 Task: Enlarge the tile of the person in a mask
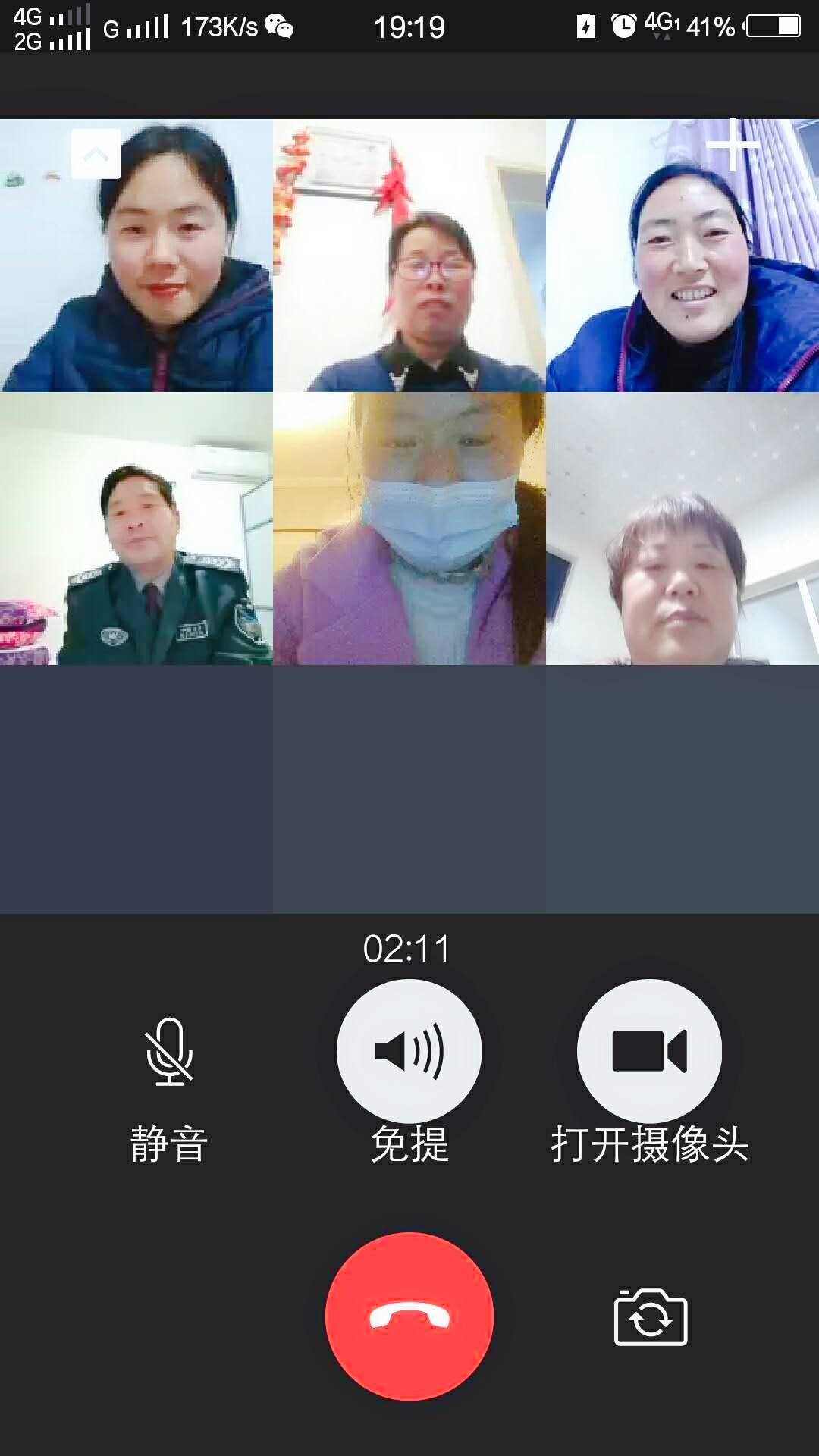tap(409, 529)
